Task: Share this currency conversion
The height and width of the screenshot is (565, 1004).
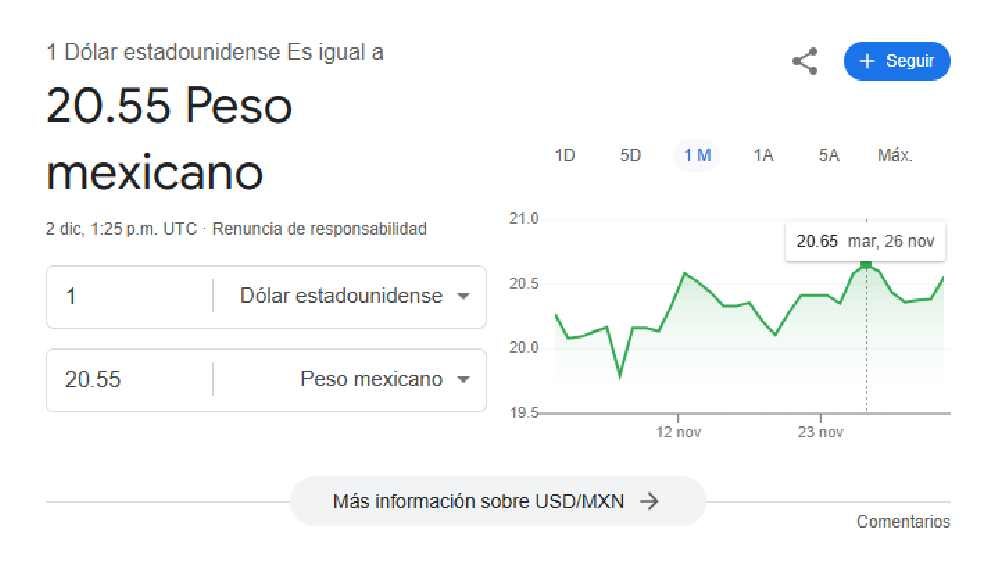Action: pyautogui.click(x=804, y=62)
